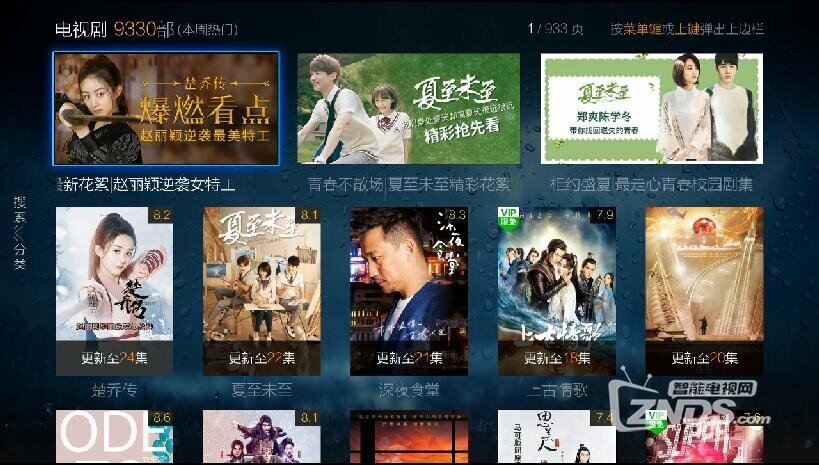The height and width of the screenshot is (465, 819).
Task: Open the poster updated to 20 episodes
Action: coord(703,290)
